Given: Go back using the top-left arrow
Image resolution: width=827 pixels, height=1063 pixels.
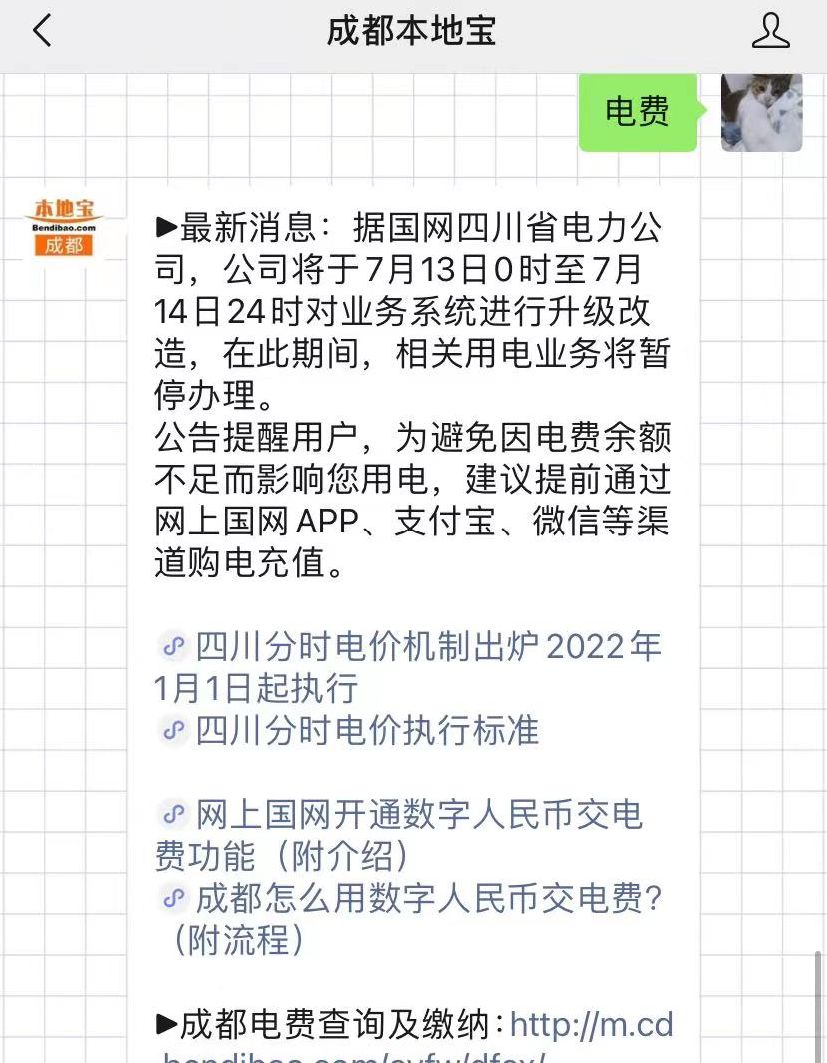Looking at the screenshot, I should [41, 31].
